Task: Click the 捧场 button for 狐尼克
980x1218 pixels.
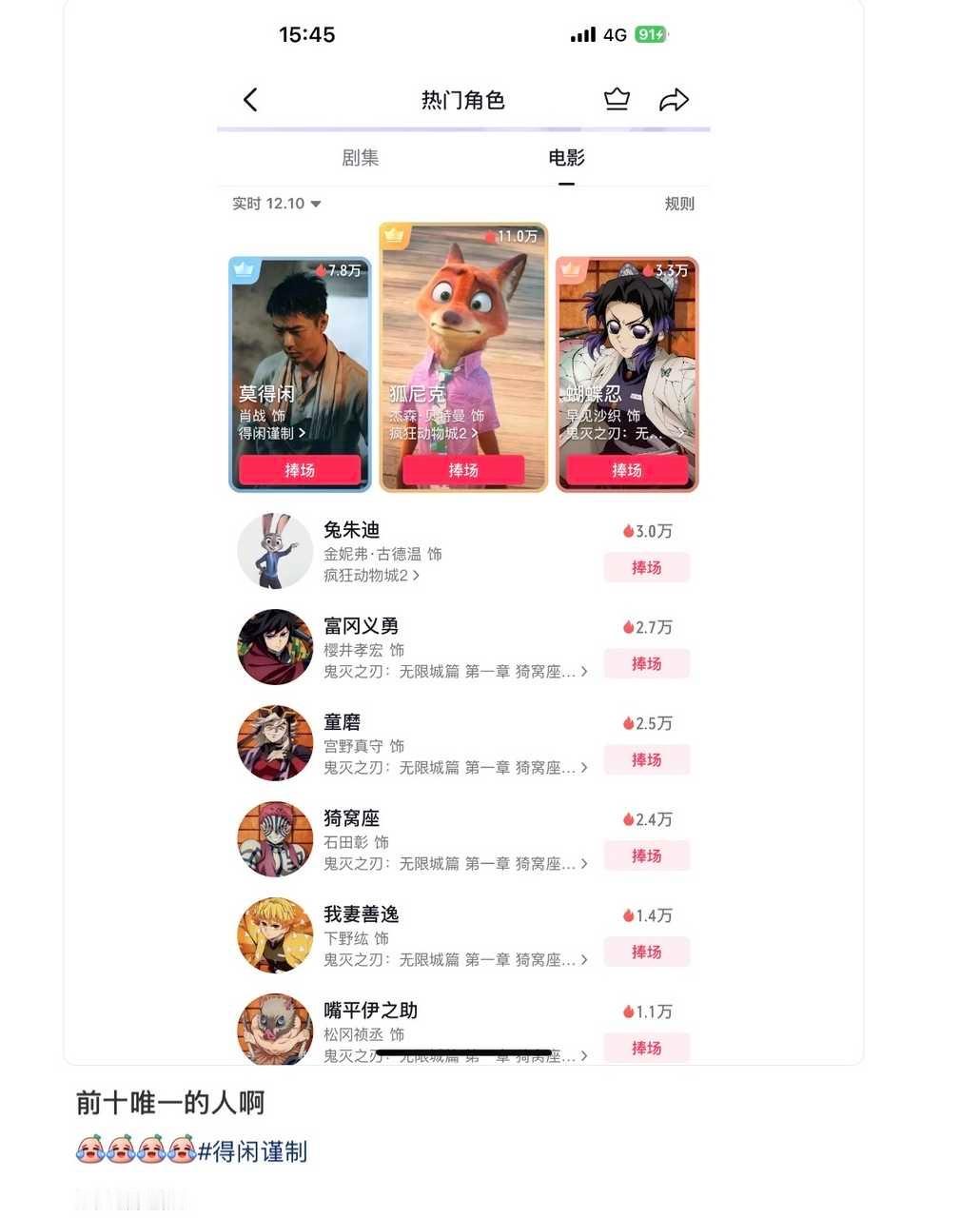Action: pyautogui.click(x=463, y=469)
